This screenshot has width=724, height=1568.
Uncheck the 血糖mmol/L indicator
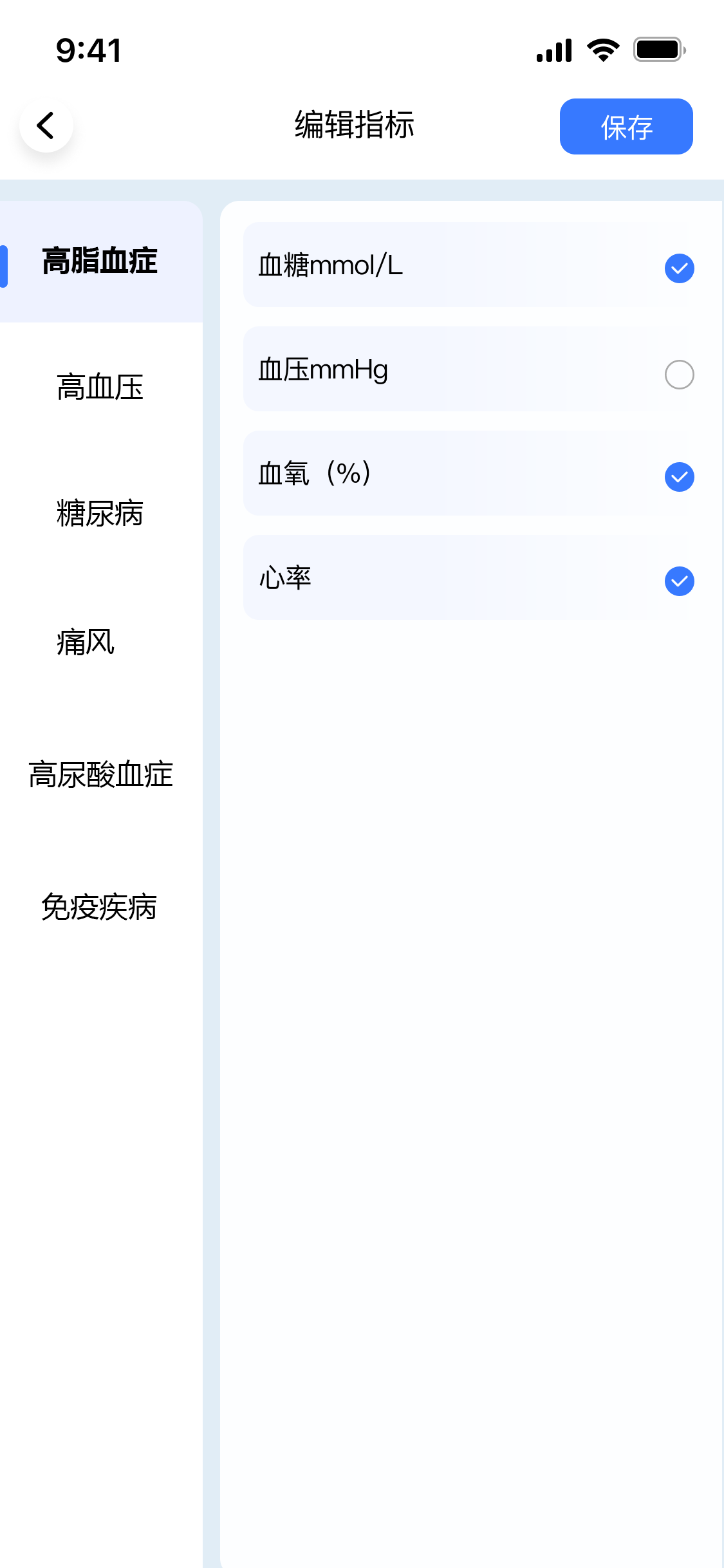(x=679, y=268)
